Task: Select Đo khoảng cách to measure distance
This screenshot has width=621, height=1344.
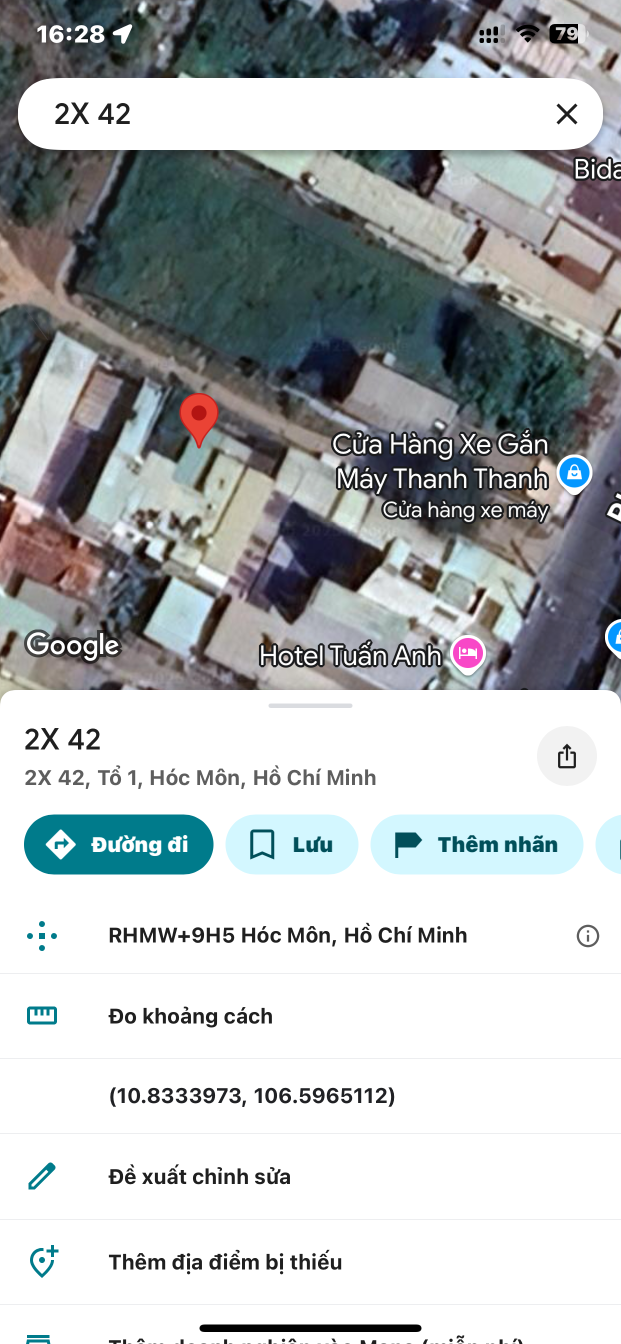Action: click(x=190, y=1016)
